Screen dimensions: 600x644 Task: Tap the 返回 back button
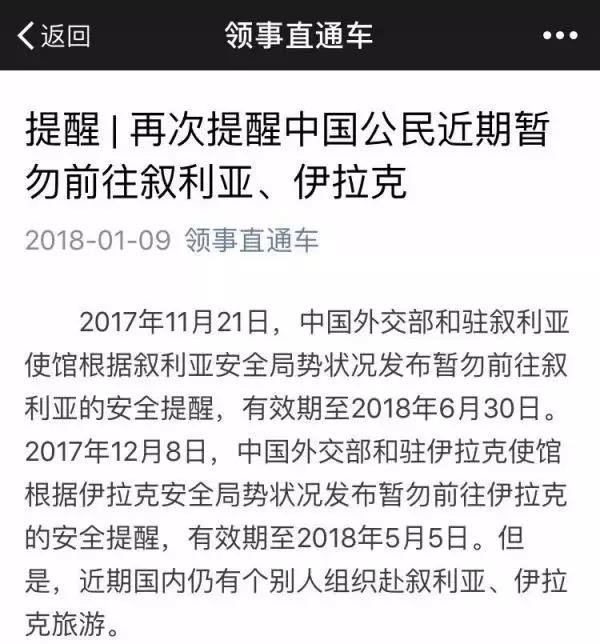[54, 36]
